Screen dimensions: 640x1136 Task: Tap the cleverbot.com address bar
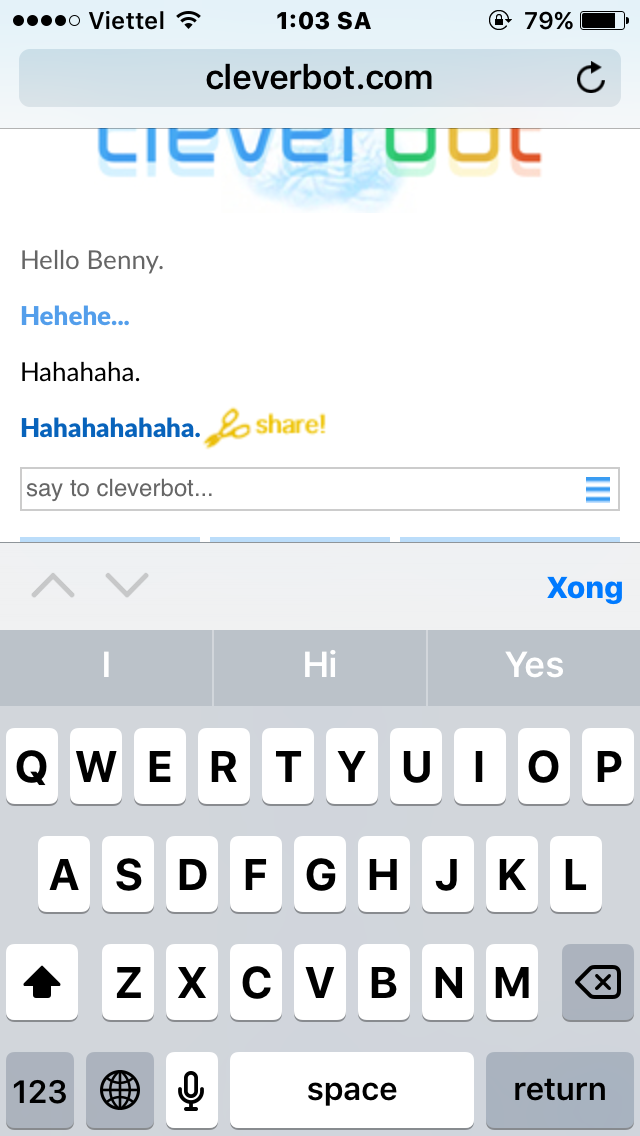[319, 78]
